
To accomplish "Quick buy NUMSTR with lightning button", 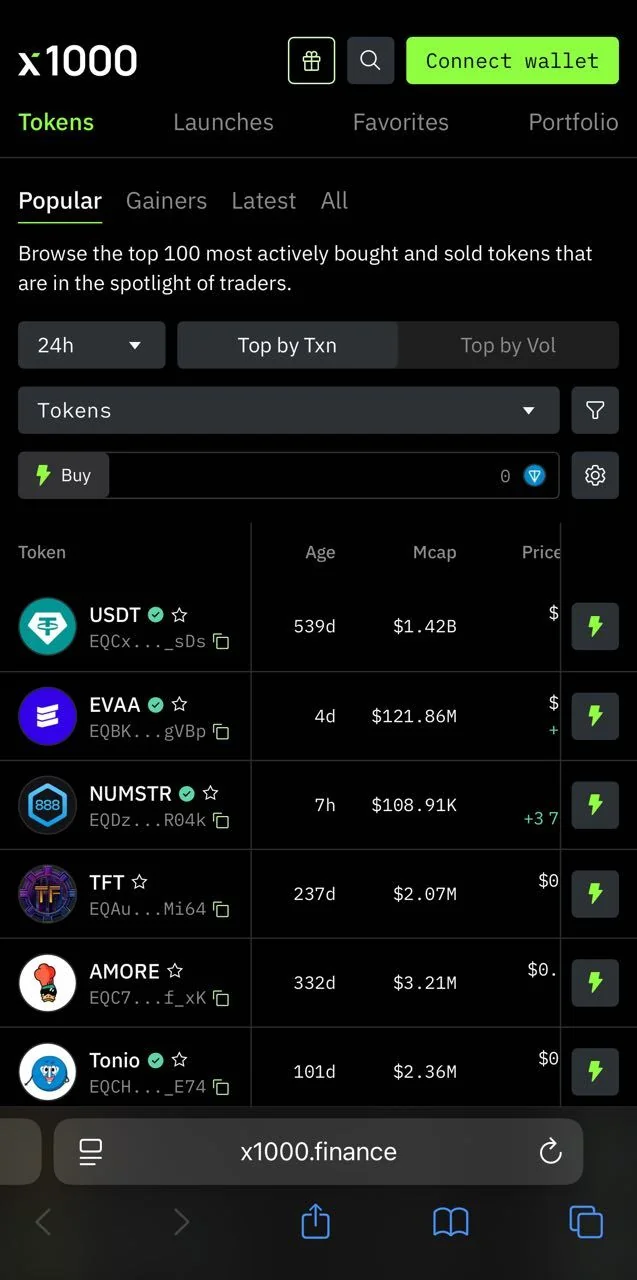I will coord(595,804).
